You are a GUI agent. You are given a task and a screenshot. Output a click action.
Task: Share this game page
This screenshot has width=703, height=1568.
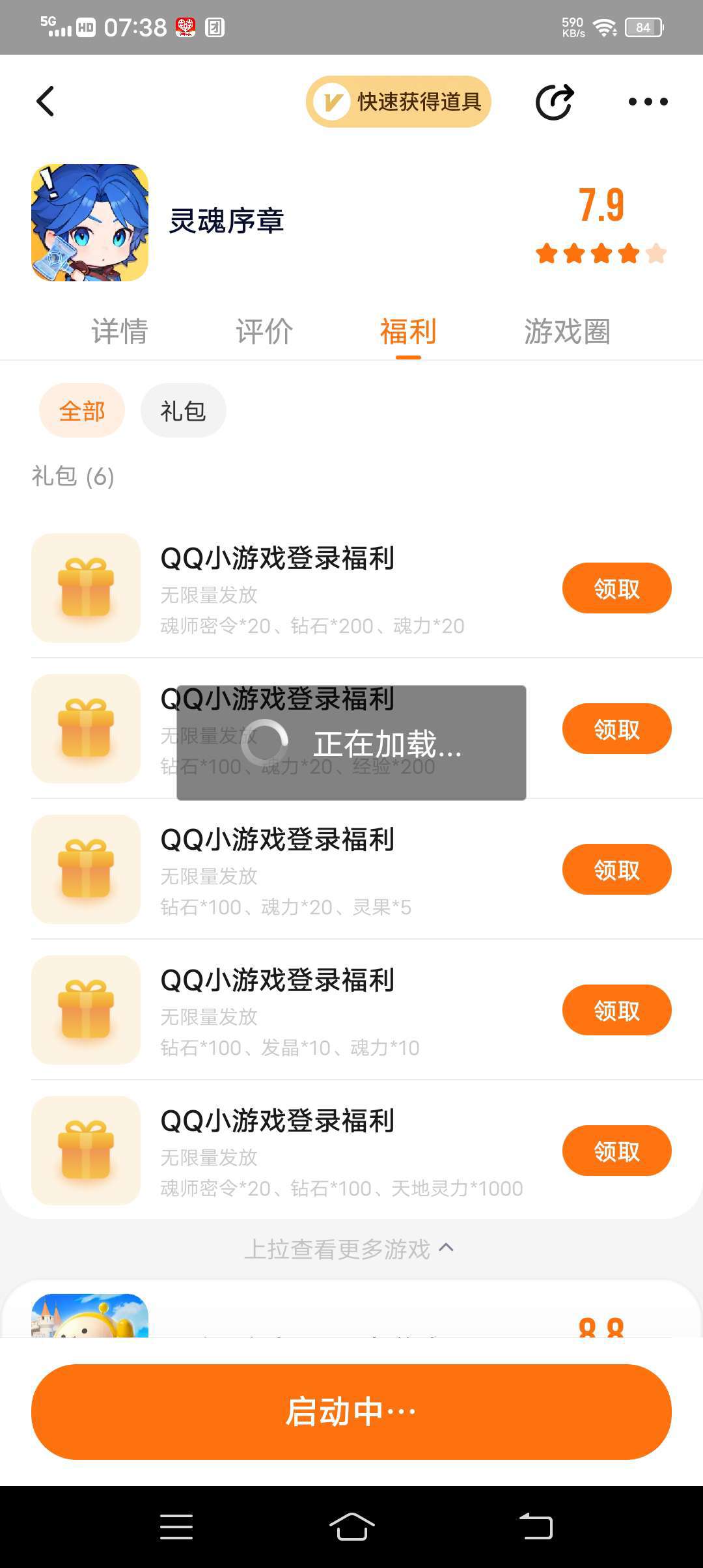[554, 102]
